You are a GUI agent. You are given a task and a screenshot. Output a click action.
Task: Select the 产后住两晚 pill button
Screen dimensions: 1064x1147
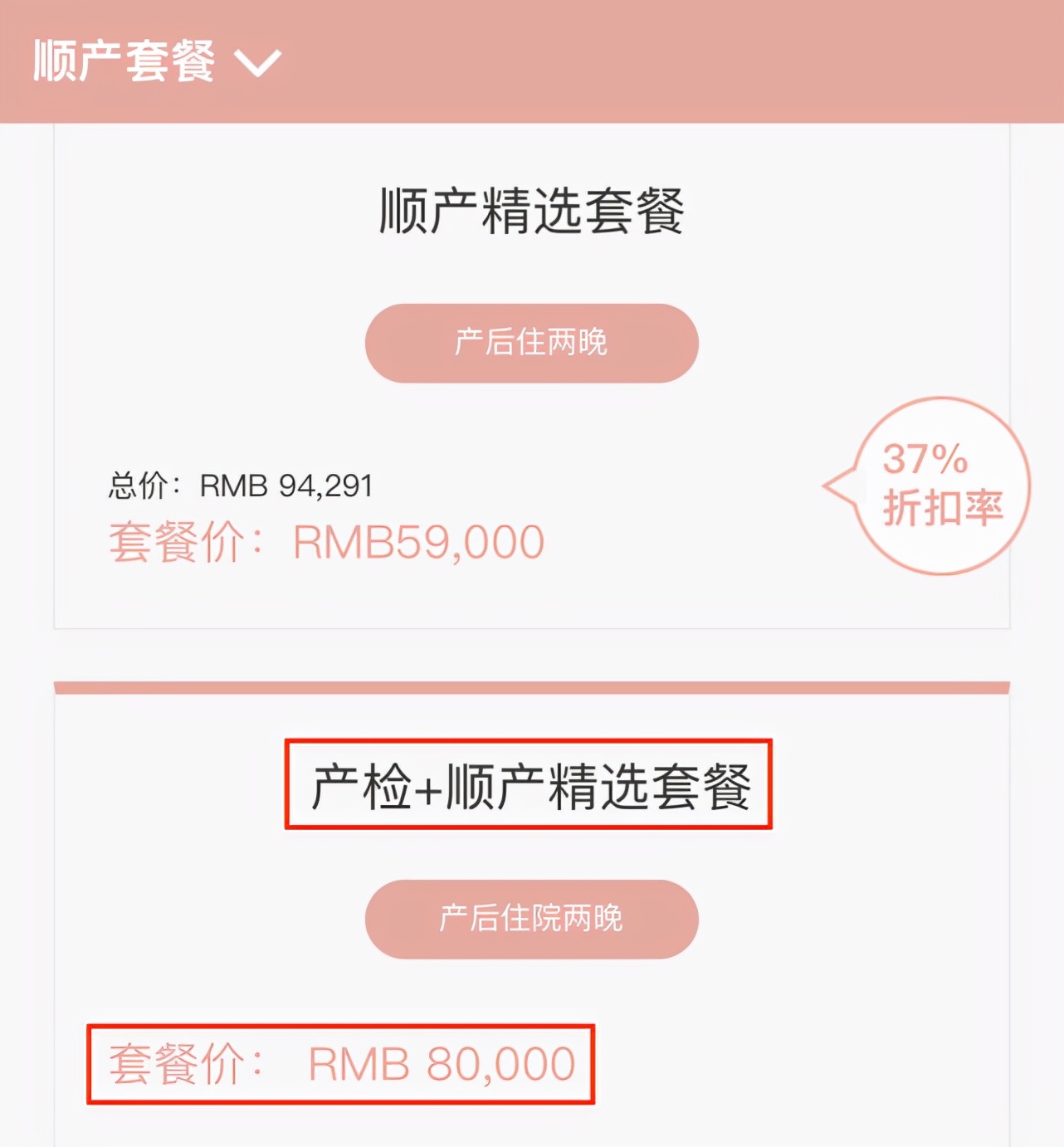531,342
